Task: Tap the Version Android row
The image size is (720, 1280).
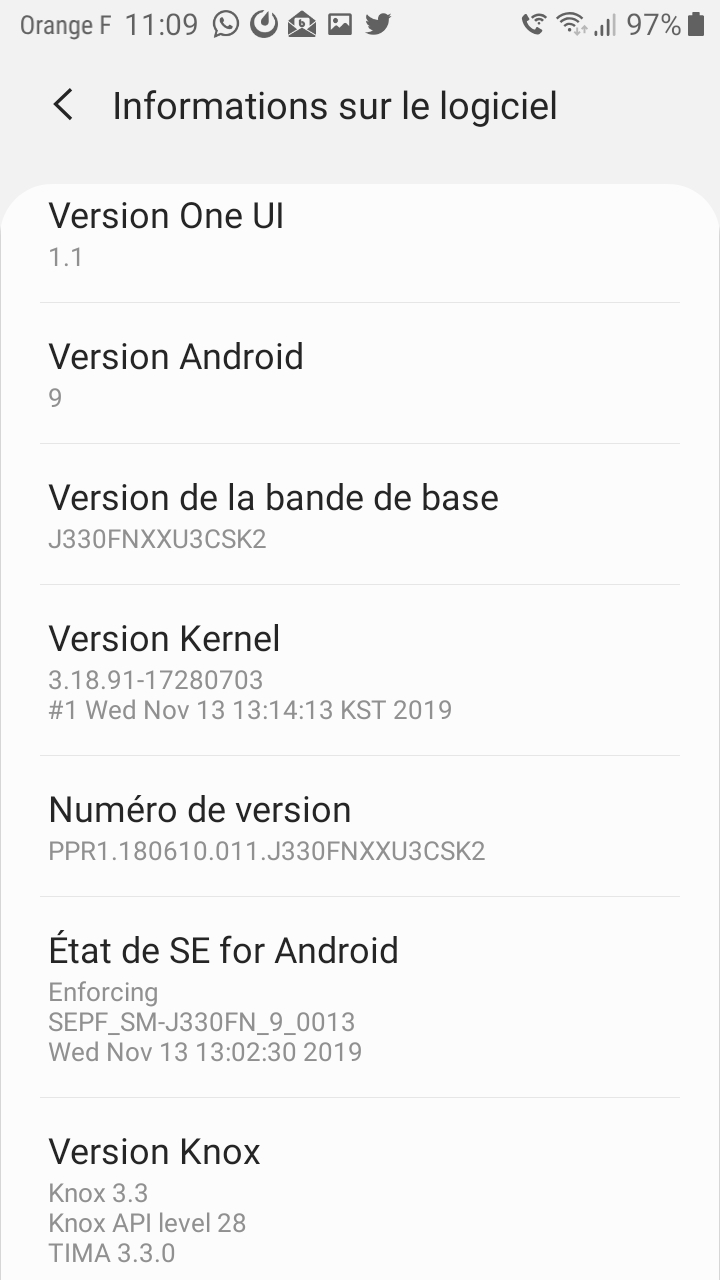Action: click(360, 374)
